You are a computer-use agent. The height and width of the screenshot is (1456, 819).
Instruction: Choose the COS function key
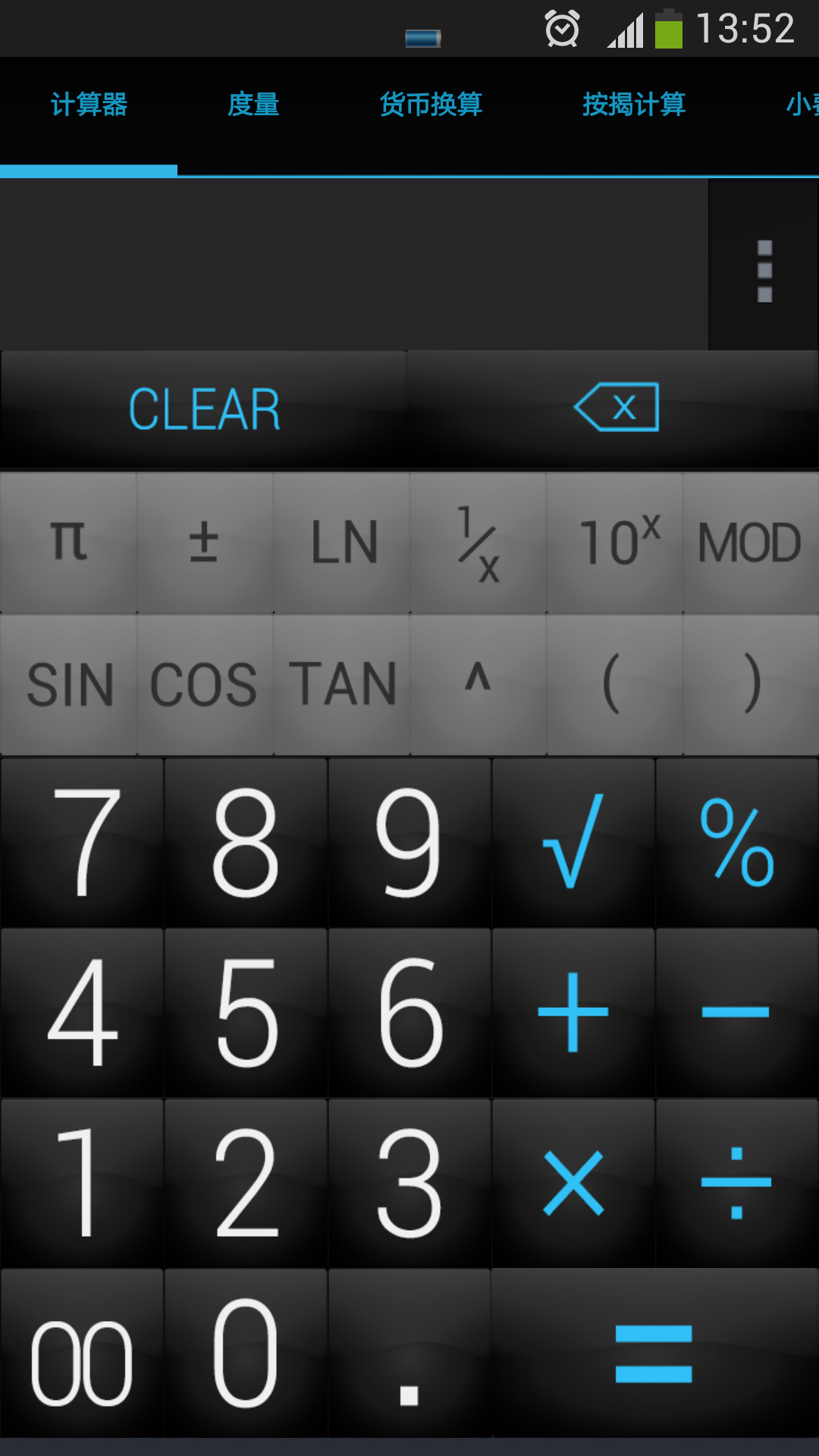[x=204, y=685]
